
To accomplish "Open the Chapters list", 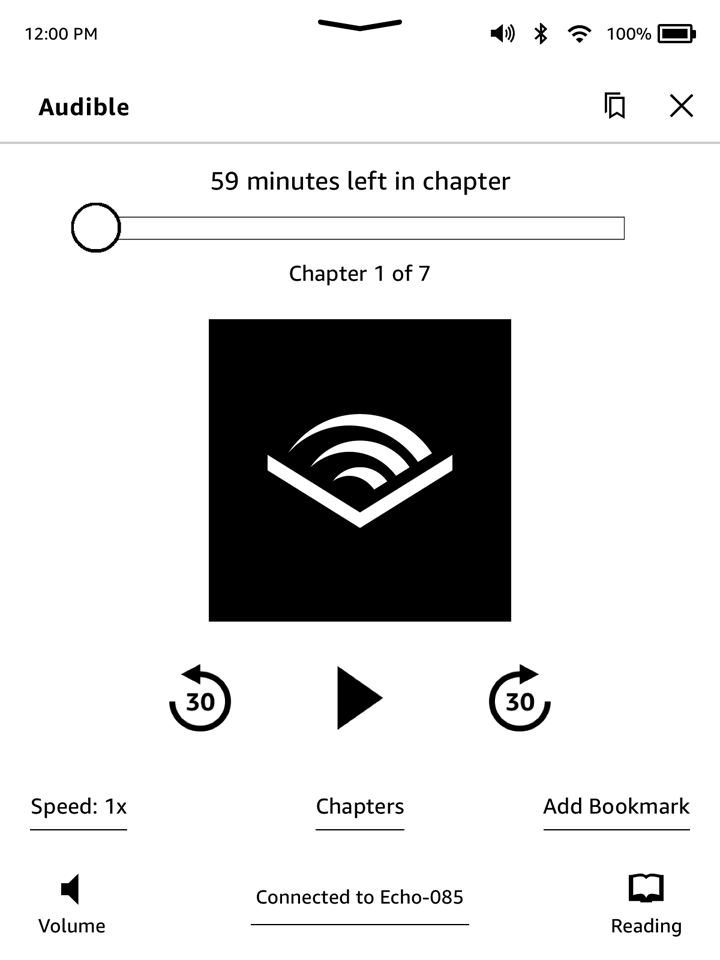I will (x=360, y=807).
